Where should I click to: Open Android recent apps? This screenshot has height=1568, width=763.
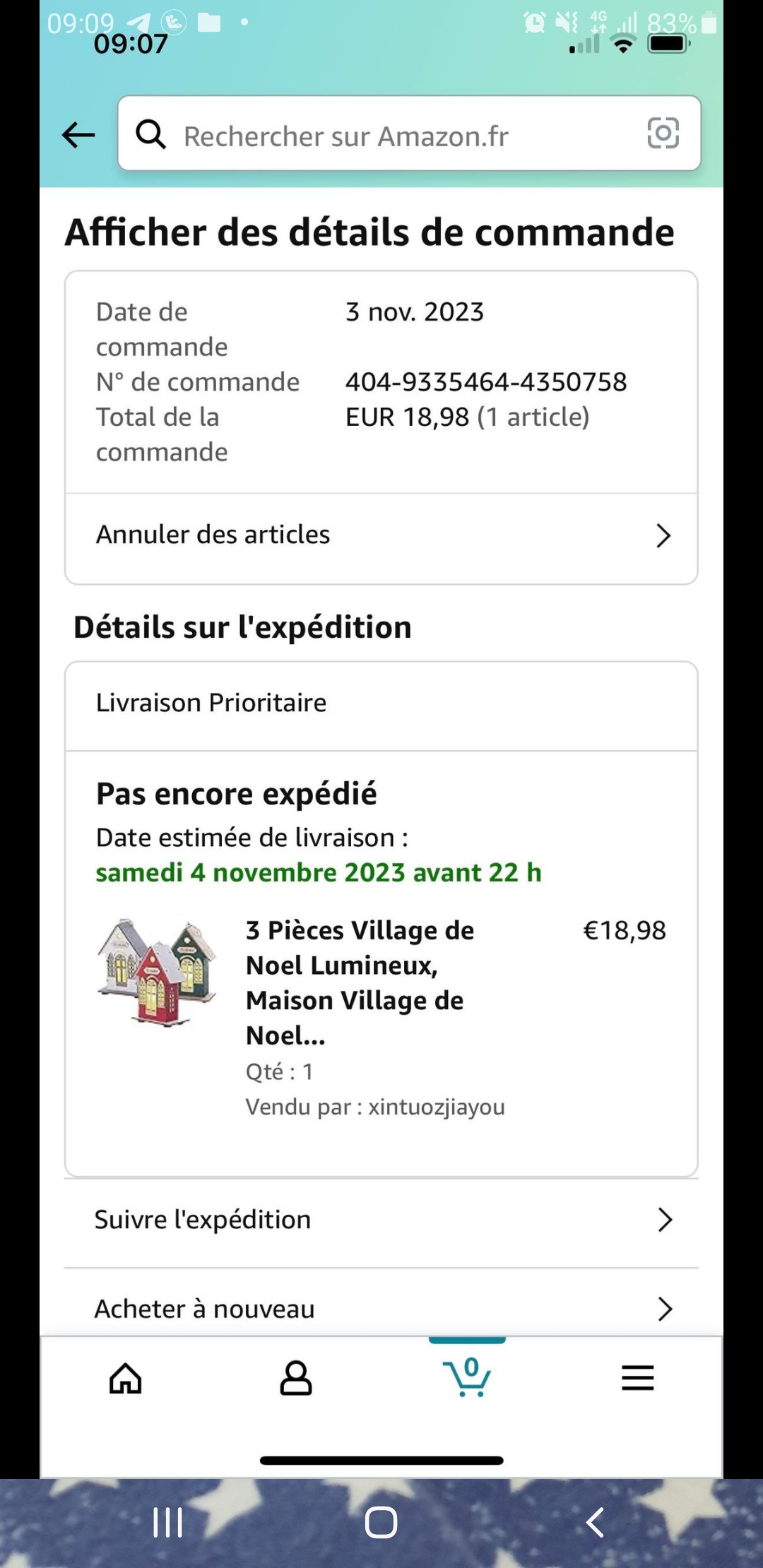click(x=168, y=1522)
